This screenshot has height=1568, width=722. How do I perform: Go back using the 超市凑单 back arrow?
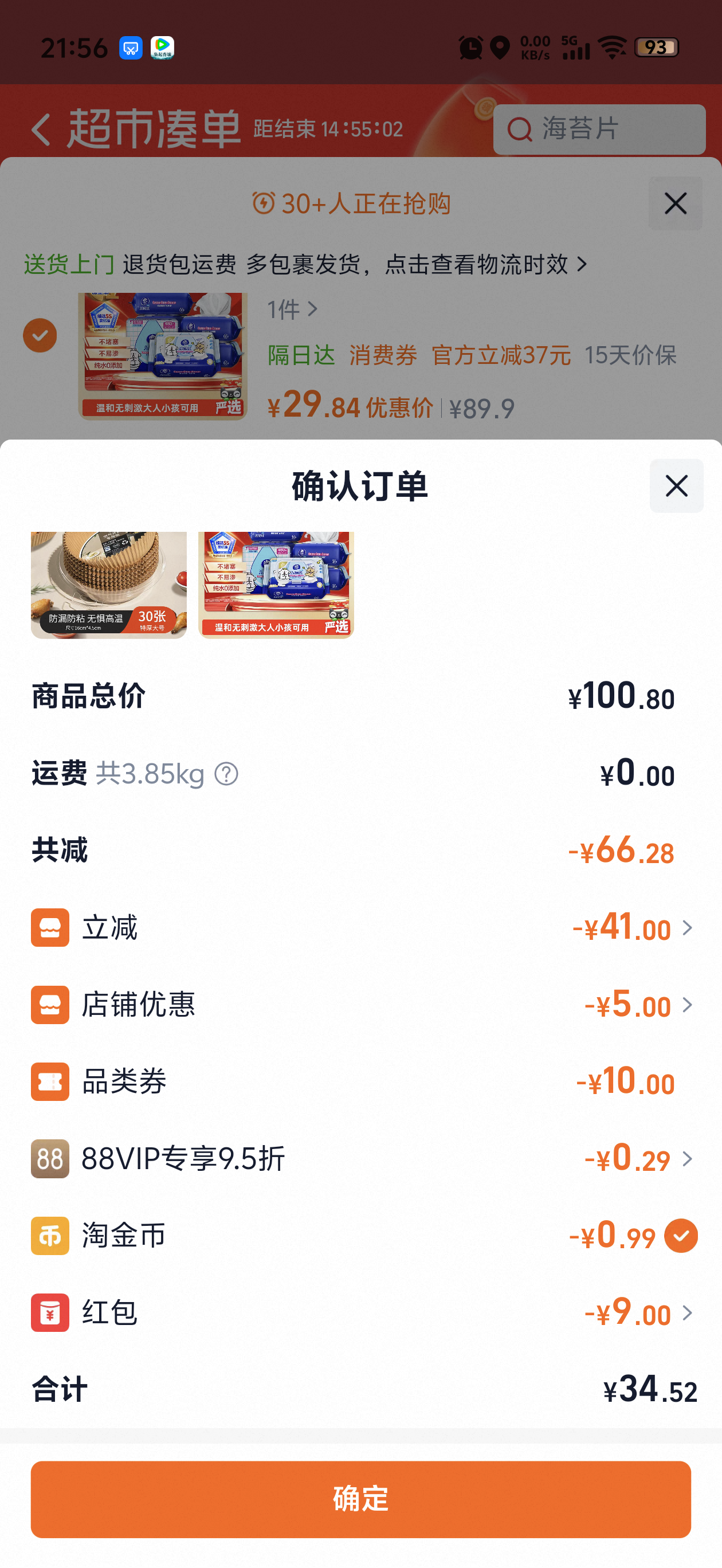[x=40, y=130]
